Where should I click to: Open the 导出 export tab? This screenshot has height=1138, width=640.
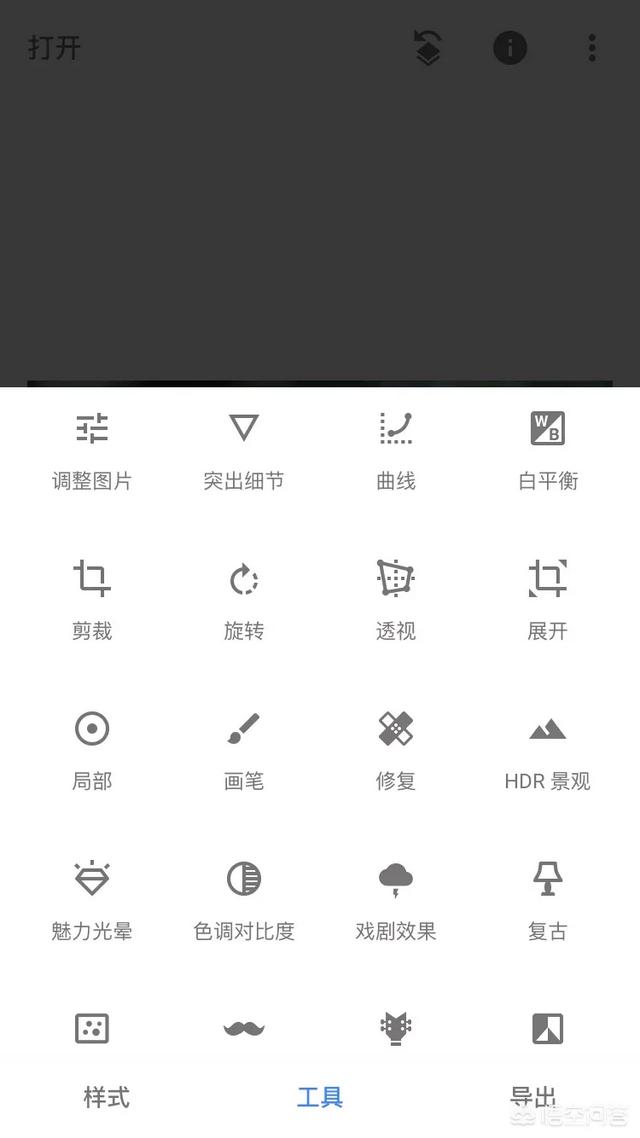pyautogui.click(x=533, y=1097)
